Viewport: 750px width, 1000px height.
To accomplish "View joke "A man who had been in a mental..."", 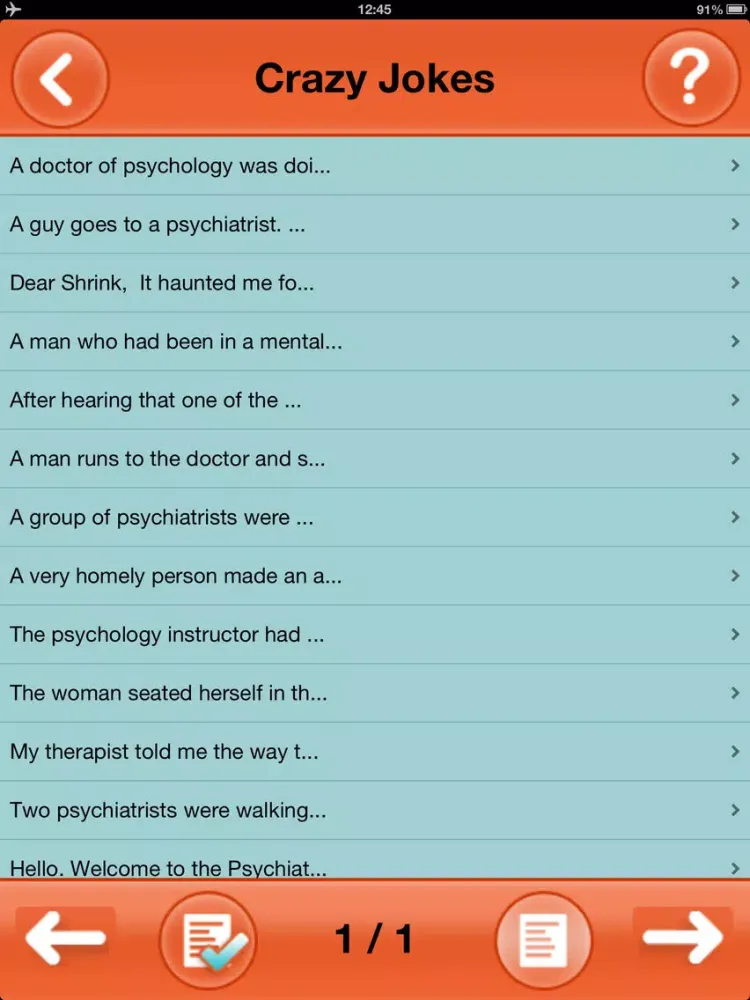I will coord(375,342).
